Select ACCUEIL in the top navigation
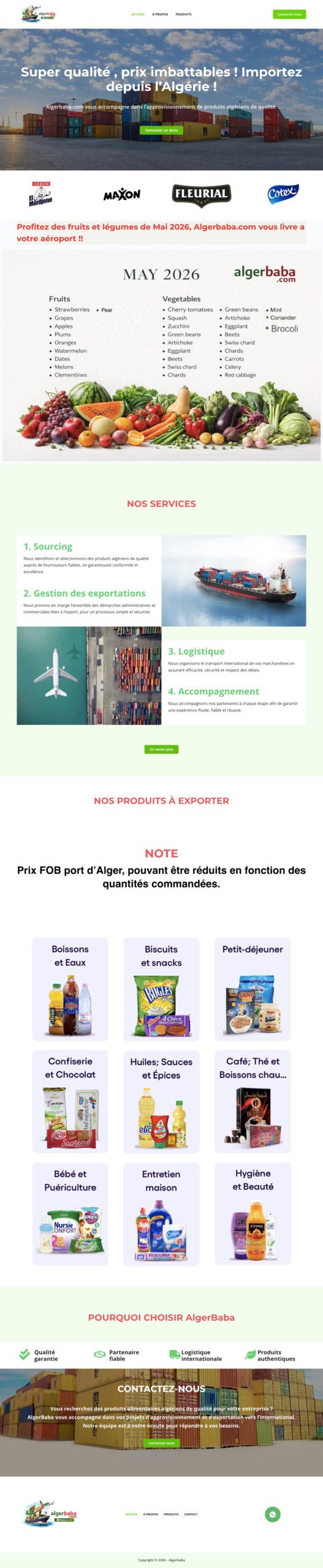The height and width of the screenshot is (1568, 323). [138, 14]
